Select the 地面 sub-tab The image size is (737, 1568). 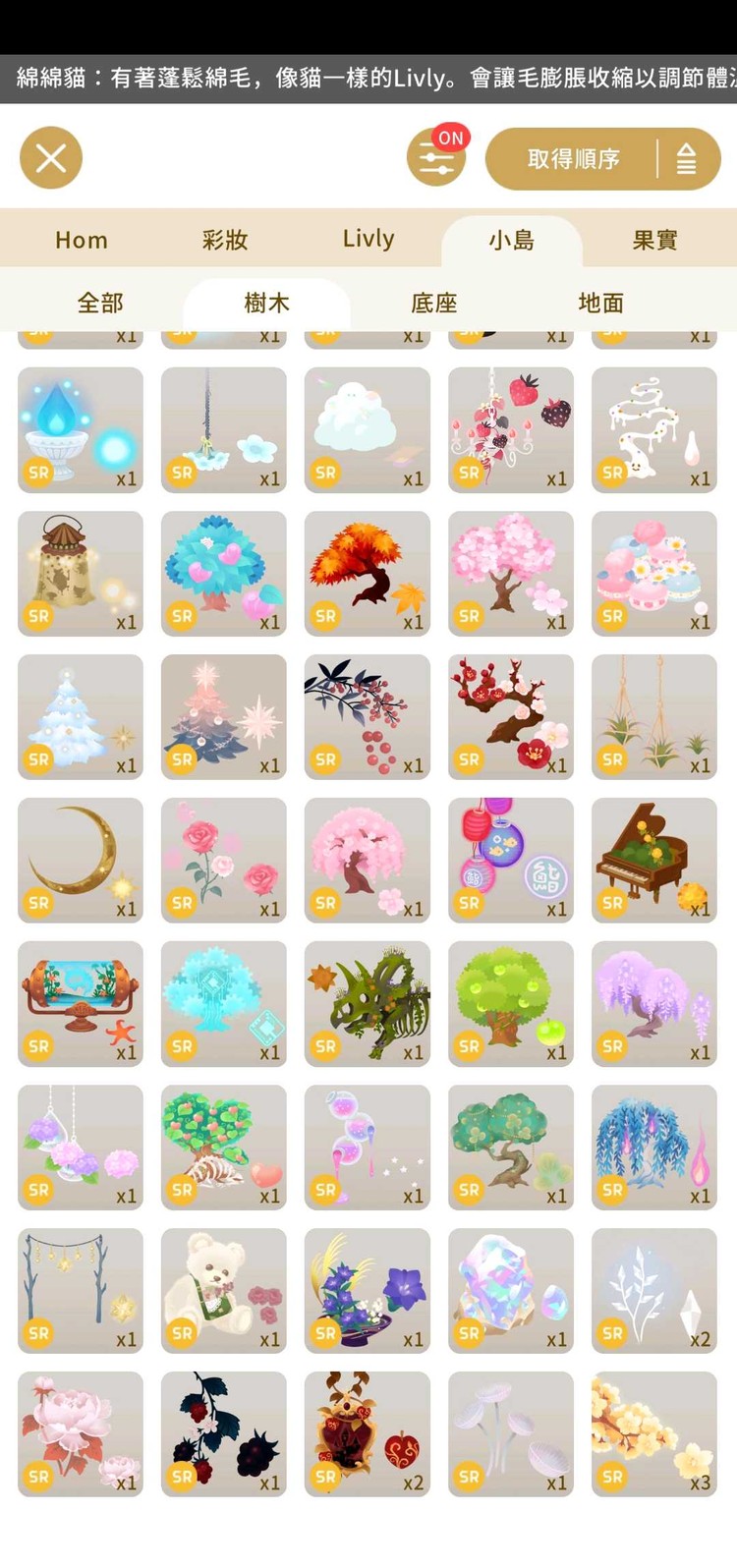[600, 303]
